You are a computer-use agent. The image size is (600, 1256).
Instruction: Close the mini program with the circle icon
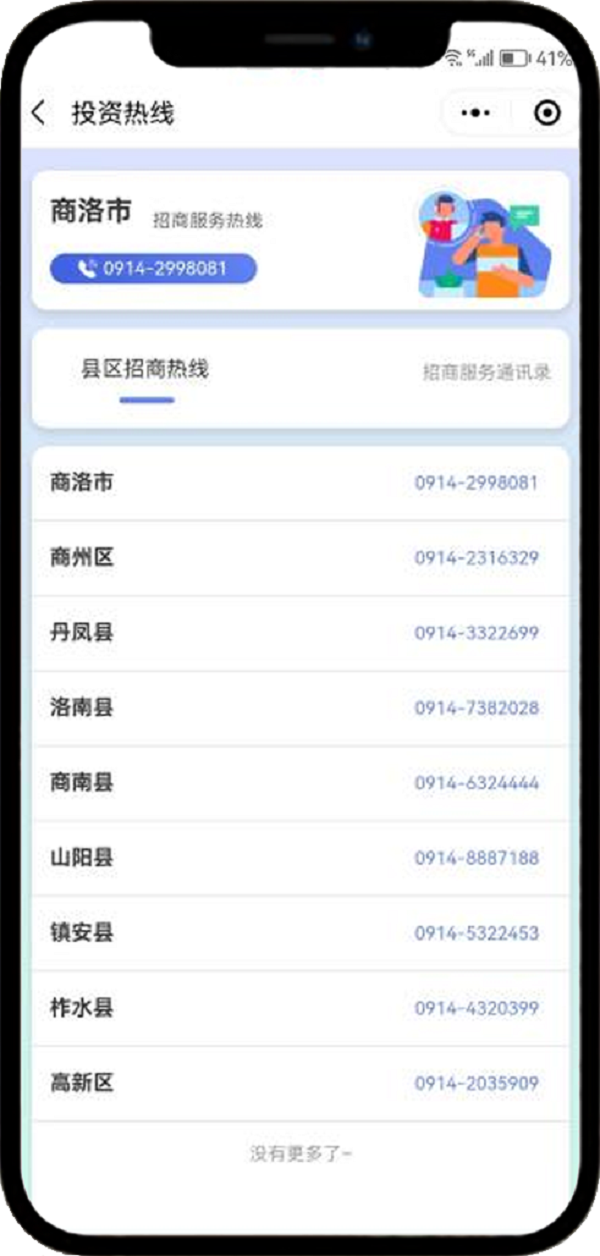pyautogui.click(x=547, y=113)
